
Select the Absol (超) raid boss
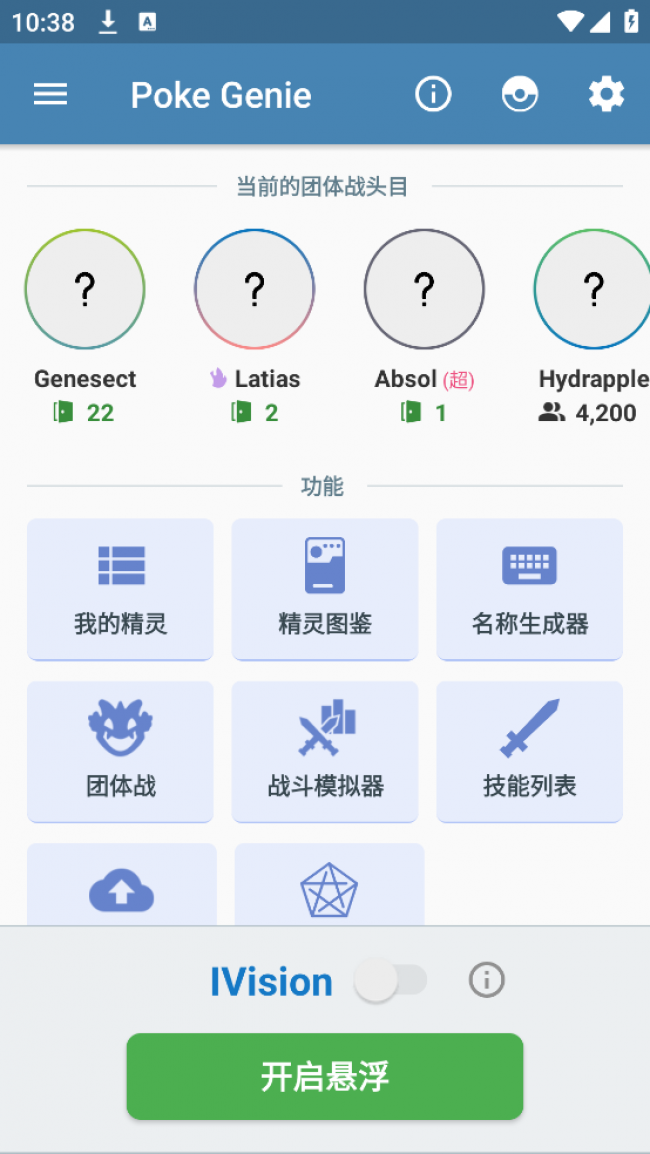tap(424, 290)
